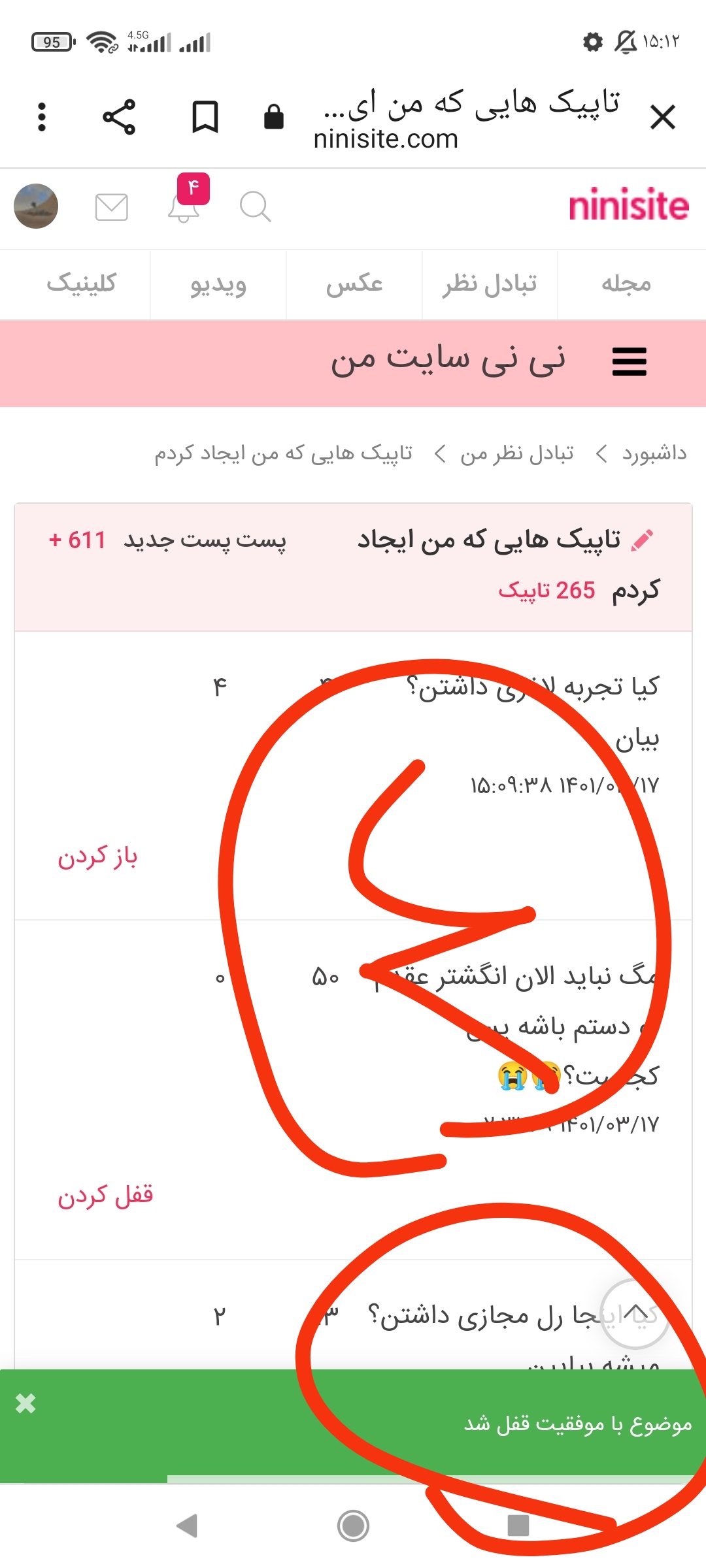
Task: Switch to the مجله tab
Action: click(626, 284)
